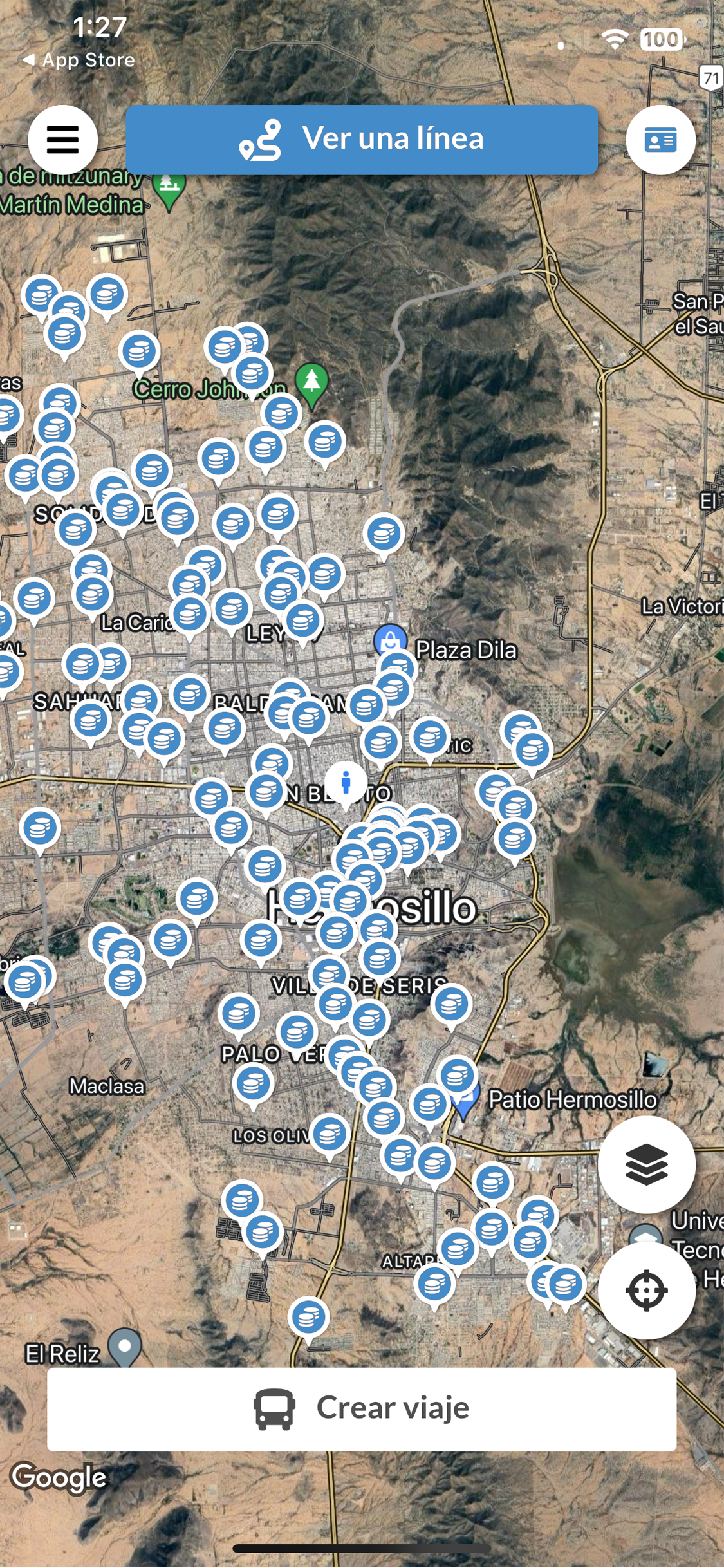This screenshot has height=1568, width=724.
Task: Open the map layers selector
Action: tap(646, 1164)
